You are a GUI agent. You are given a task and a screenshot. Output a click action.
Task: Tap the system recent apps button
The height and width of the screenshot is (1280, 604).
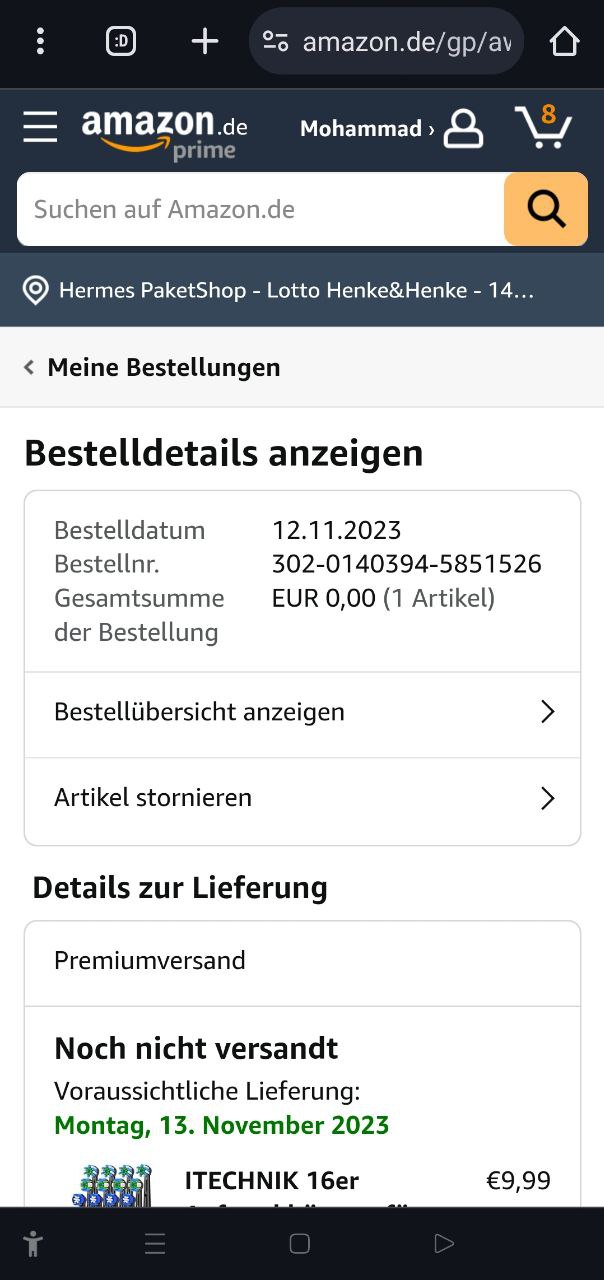click(x=155, y=1243)
